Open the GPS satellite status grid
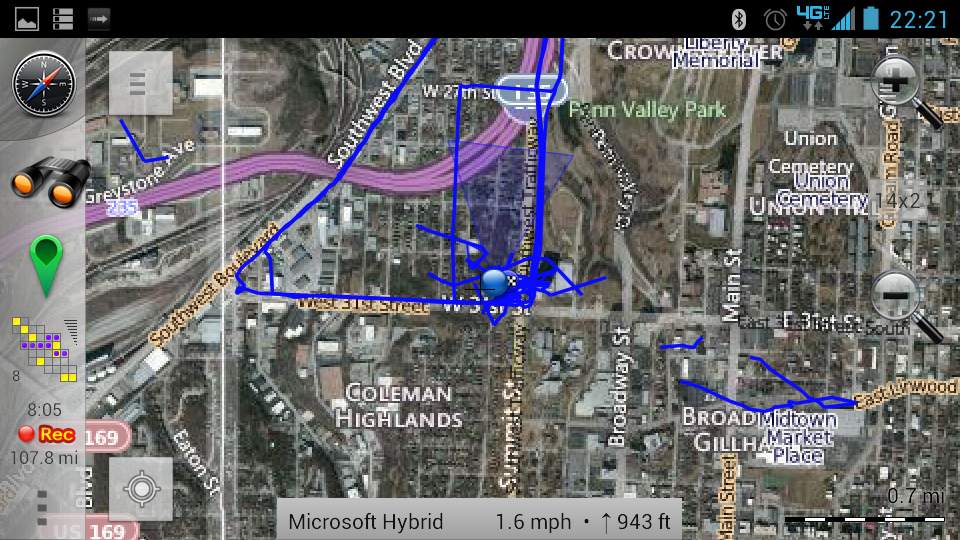 [45, 348]
